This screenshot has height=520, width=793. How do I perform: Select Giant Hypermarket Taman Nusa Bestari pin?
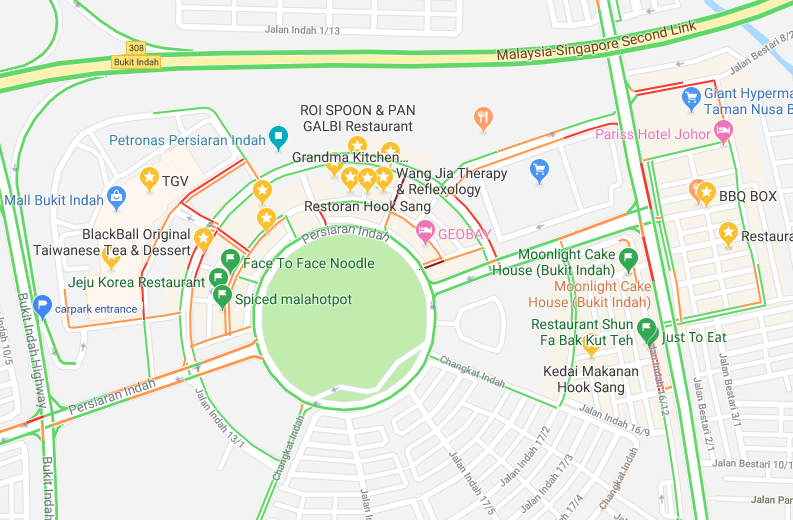click(690, 97)
